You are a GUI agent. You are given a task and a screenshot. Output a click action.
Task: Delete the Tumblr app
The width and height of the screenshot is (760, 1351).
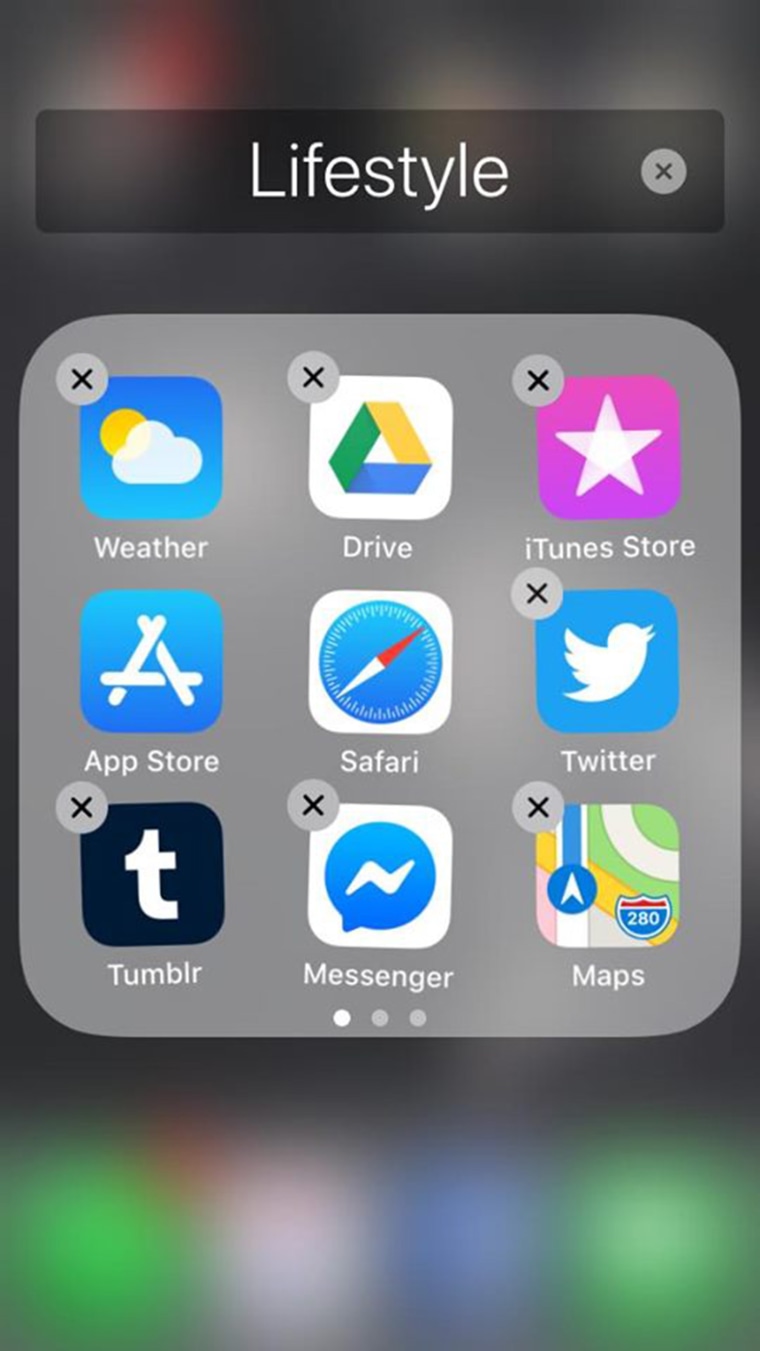(82, 807)
